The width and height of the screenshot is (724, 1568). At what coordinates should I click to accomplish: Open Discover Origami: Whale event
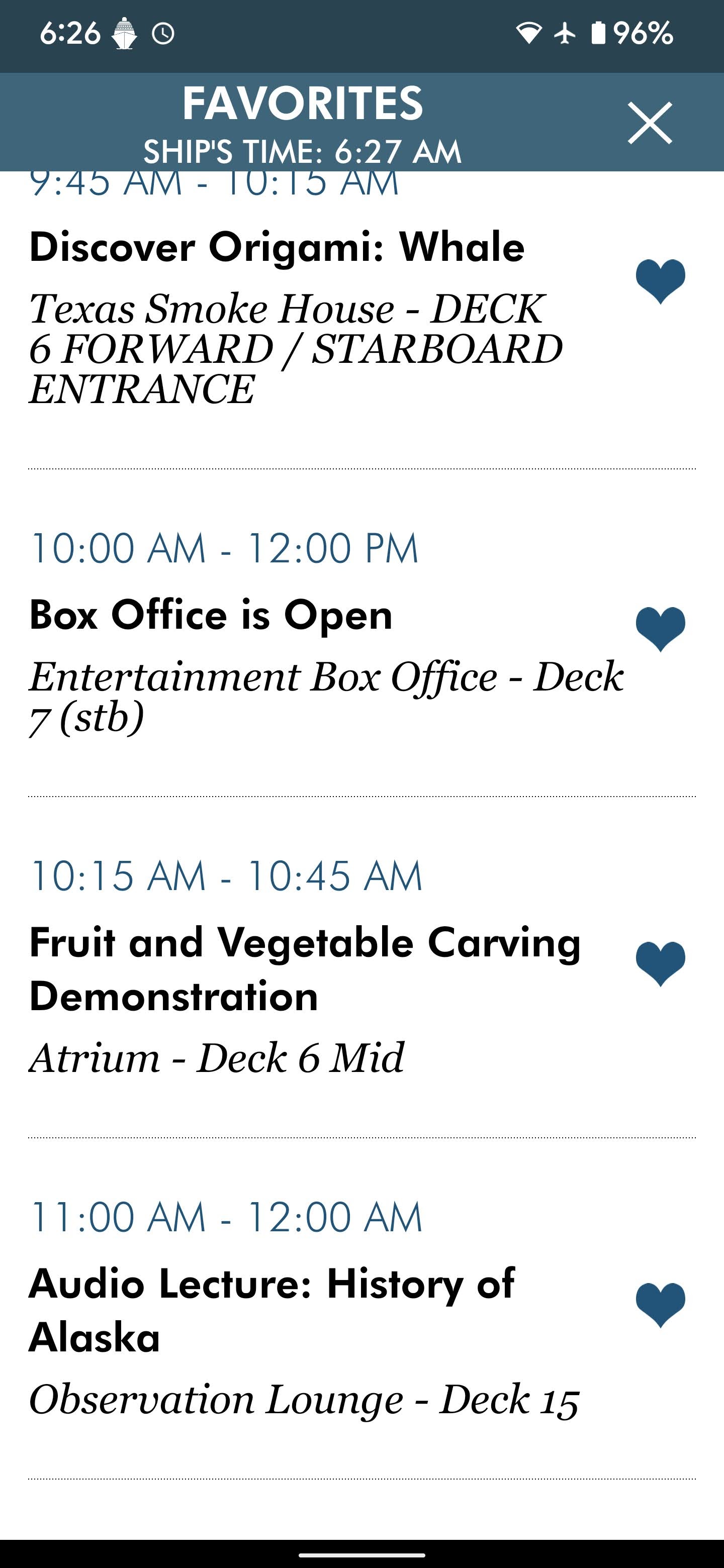point(277,248)
